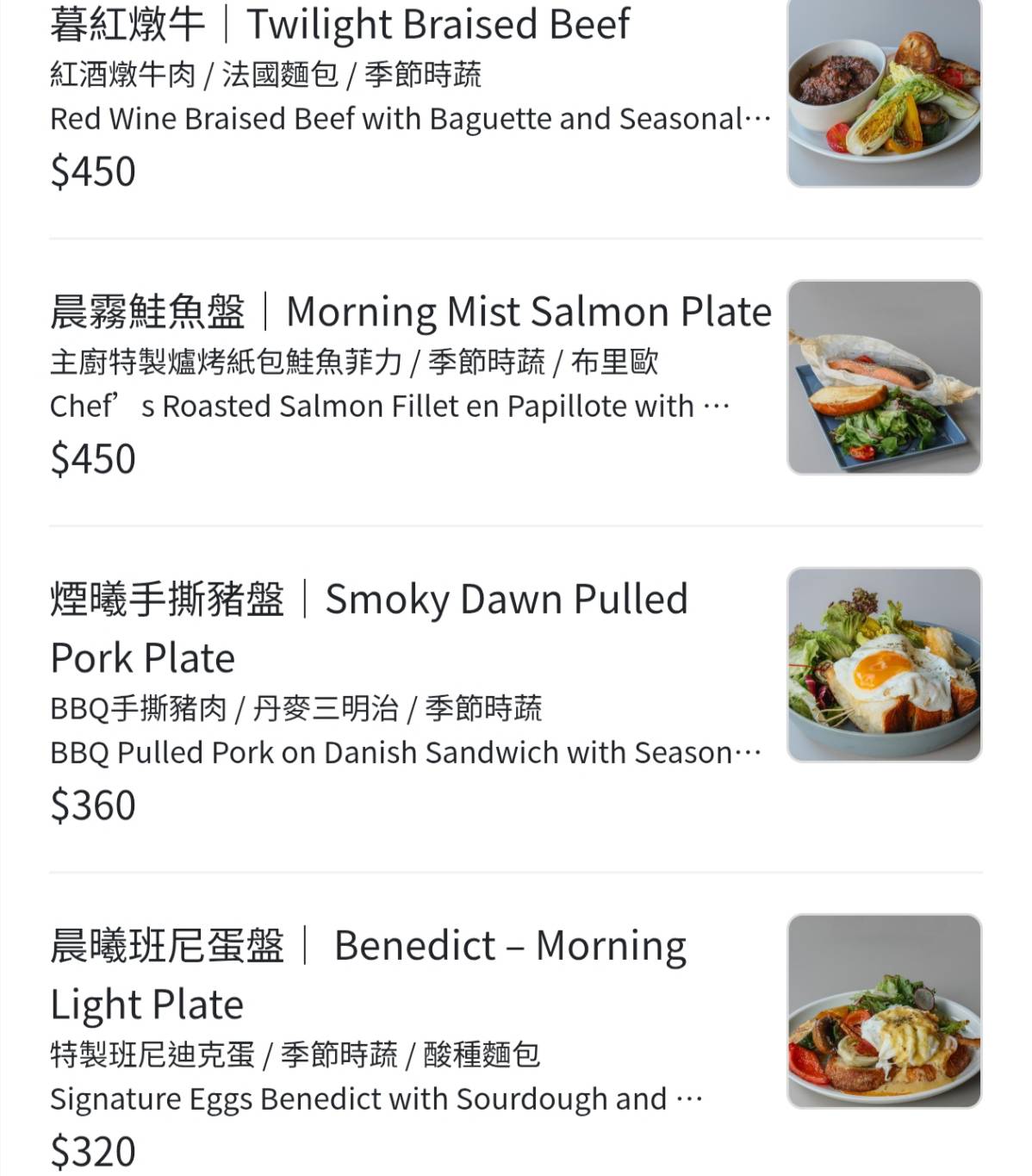The image size is (1032, 1176).
Task: View the Twilight Braised Beef photo
Action: pos(884,91)
